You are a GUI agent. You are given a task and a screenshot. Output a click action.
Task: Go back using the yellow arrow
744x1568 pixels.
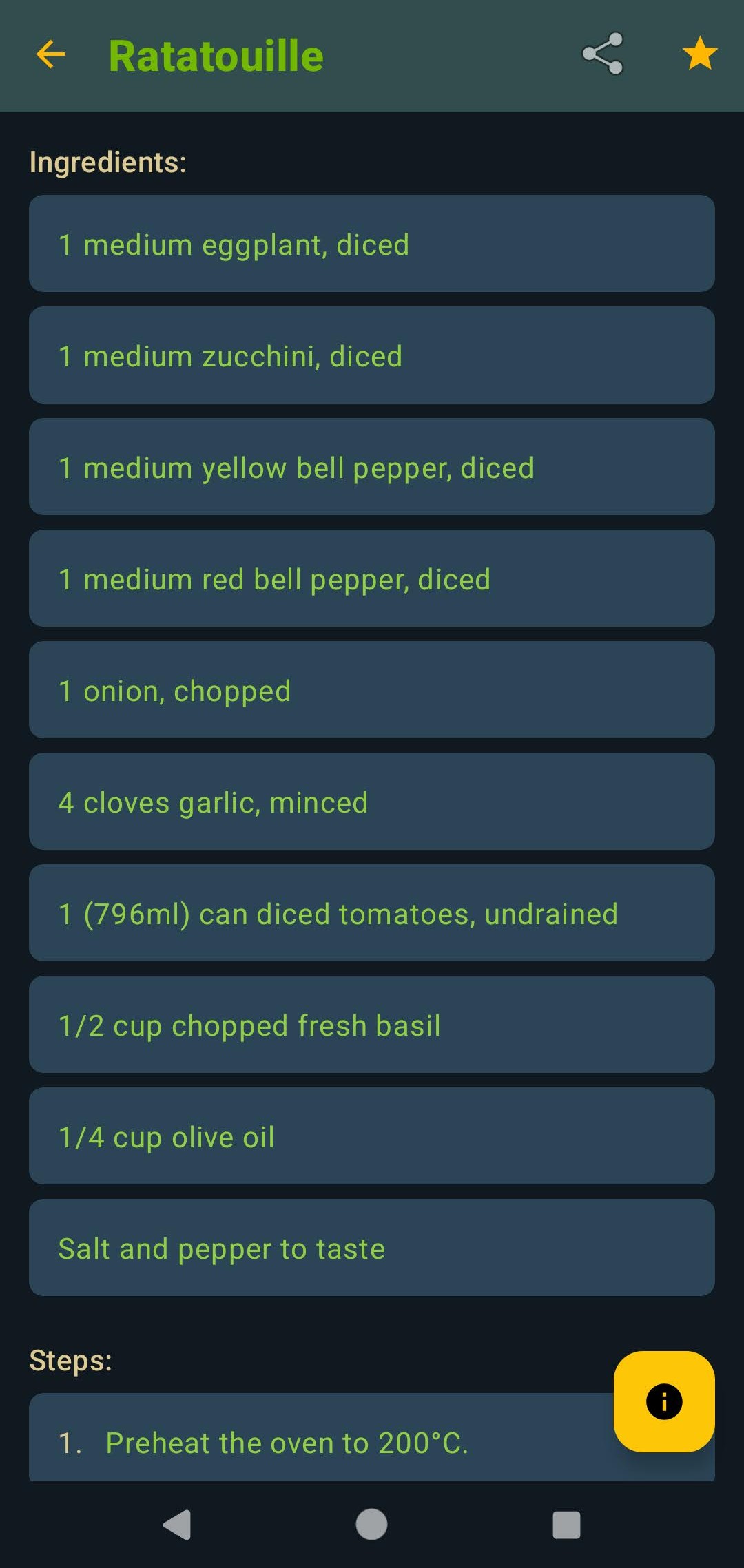pos(51,54)
